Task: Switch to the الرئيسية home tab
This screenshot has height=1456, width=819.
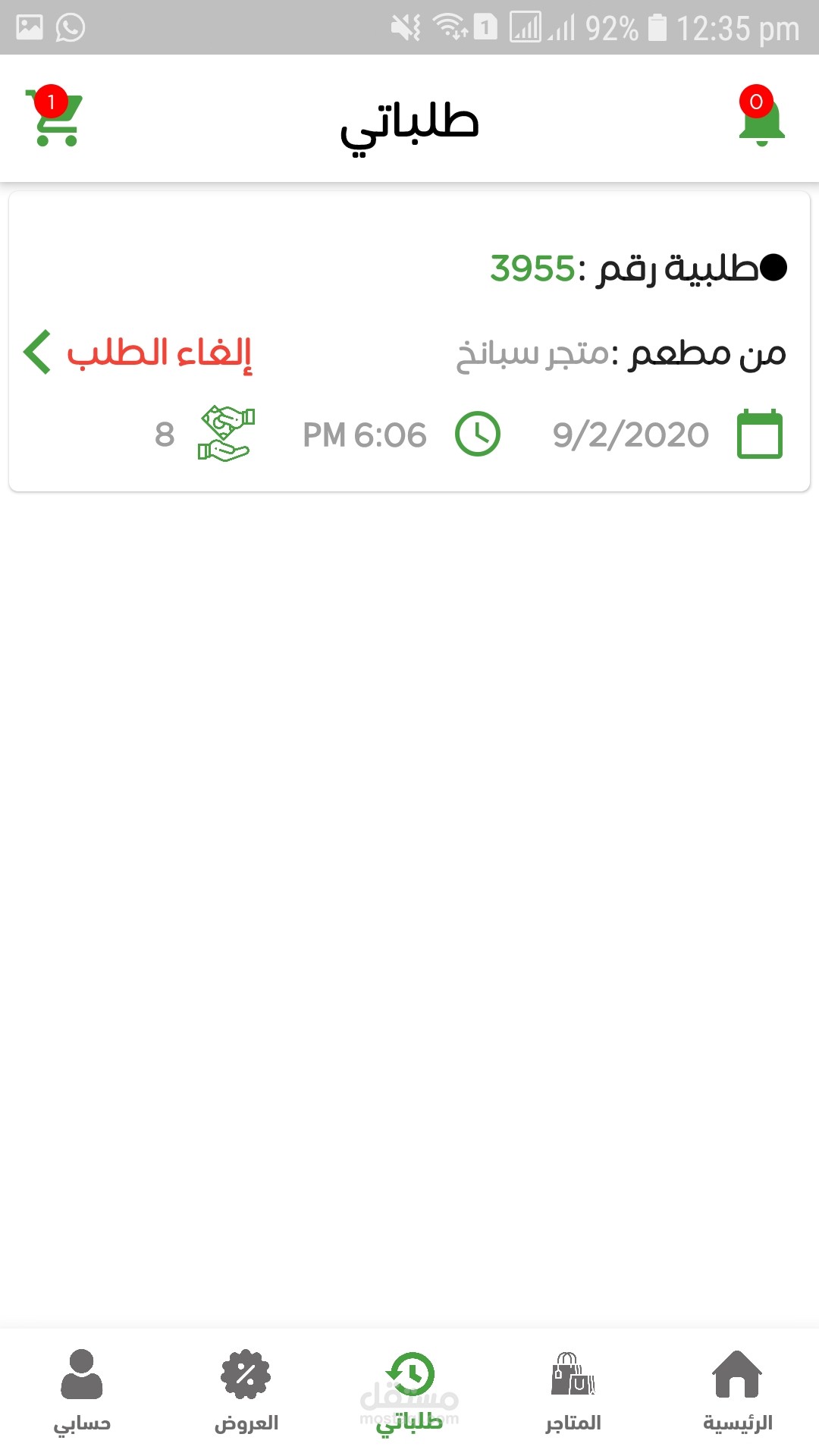Action: (x=737, y=1392)
